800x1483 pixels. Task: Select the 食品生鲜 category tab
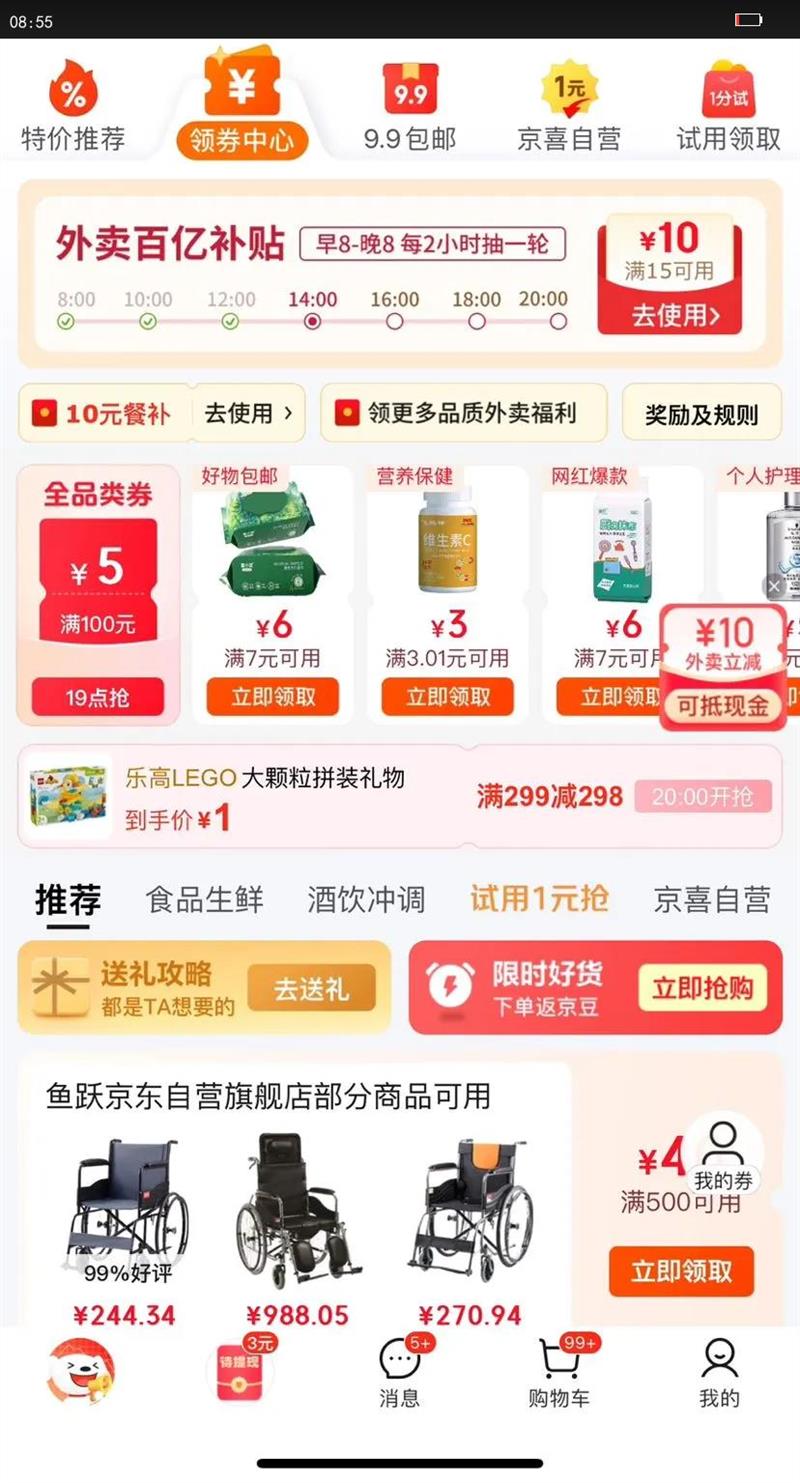(204, 899)
